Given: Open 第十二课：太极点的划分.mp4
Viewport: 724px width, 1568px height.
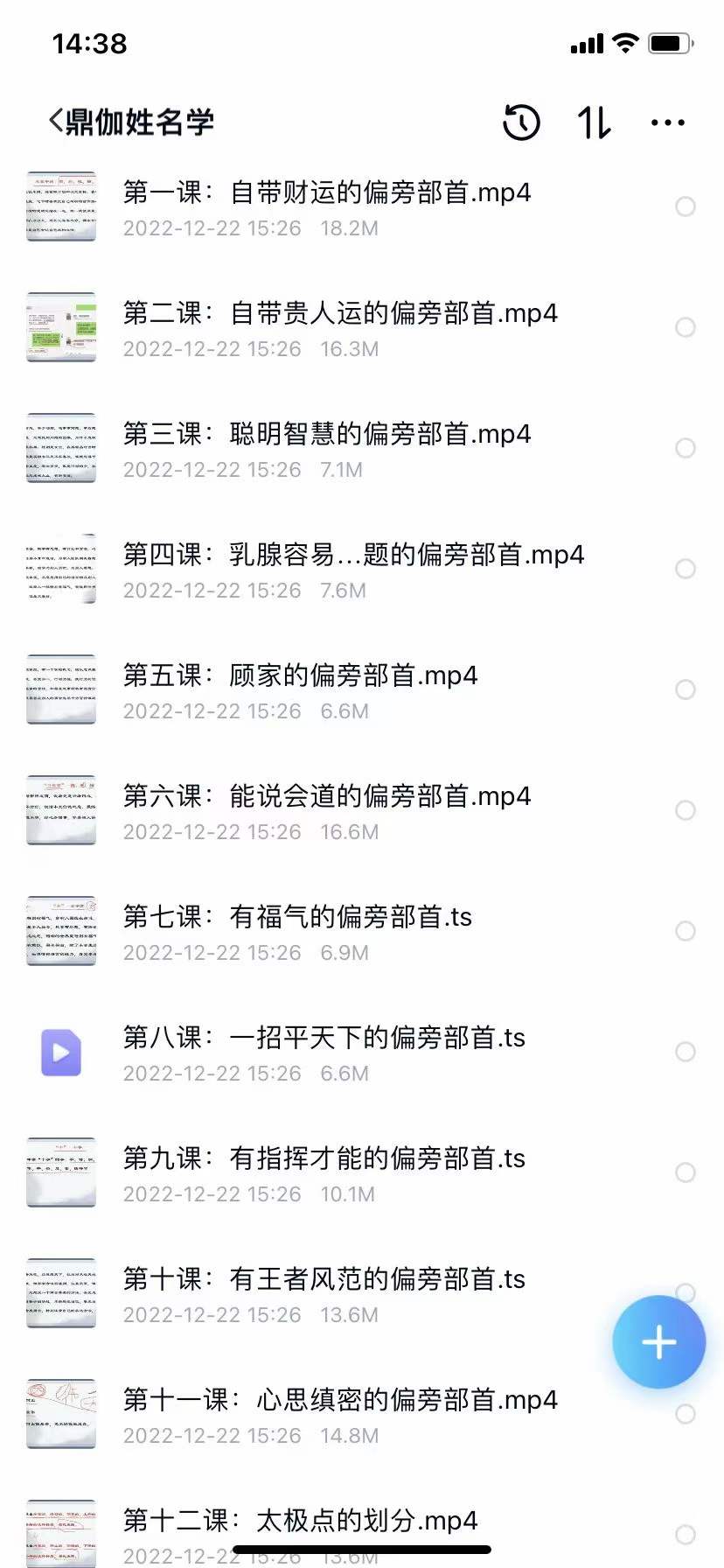Looking at the screenshot, I should tap(297, 1520).
